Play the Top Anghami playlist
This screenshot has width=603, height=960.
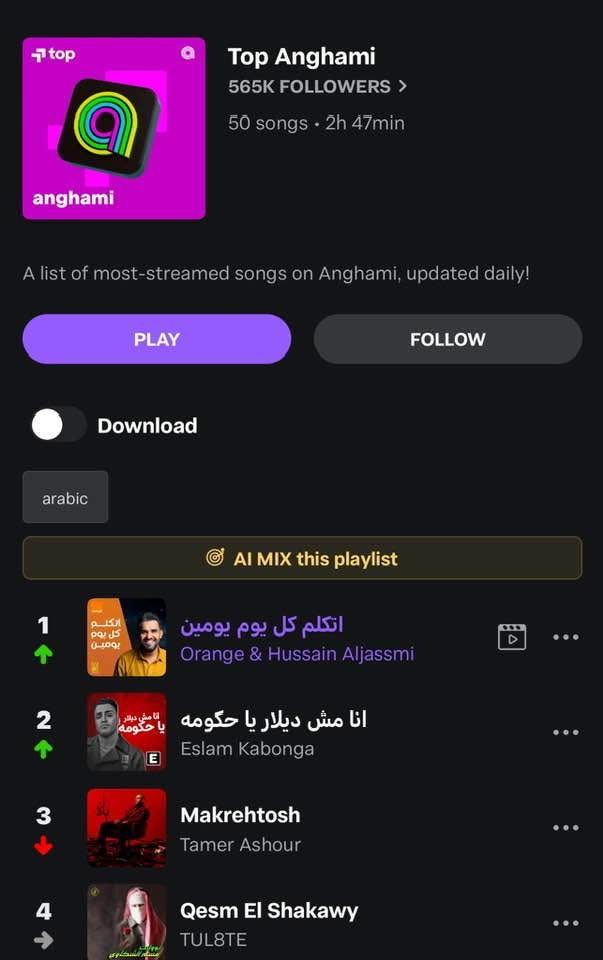tap(157, 339)
